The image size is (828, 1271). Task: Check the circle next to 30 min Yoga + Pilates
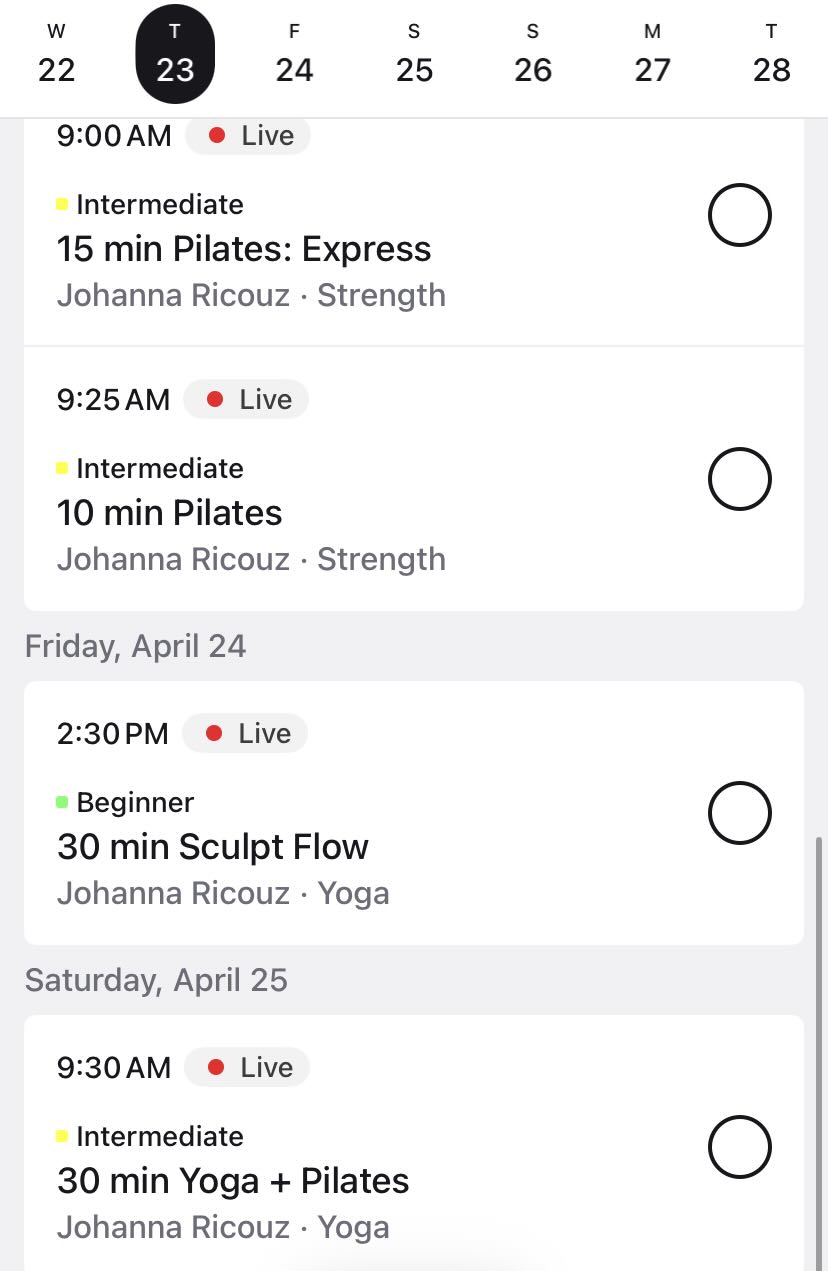[x=740, y=1147]
